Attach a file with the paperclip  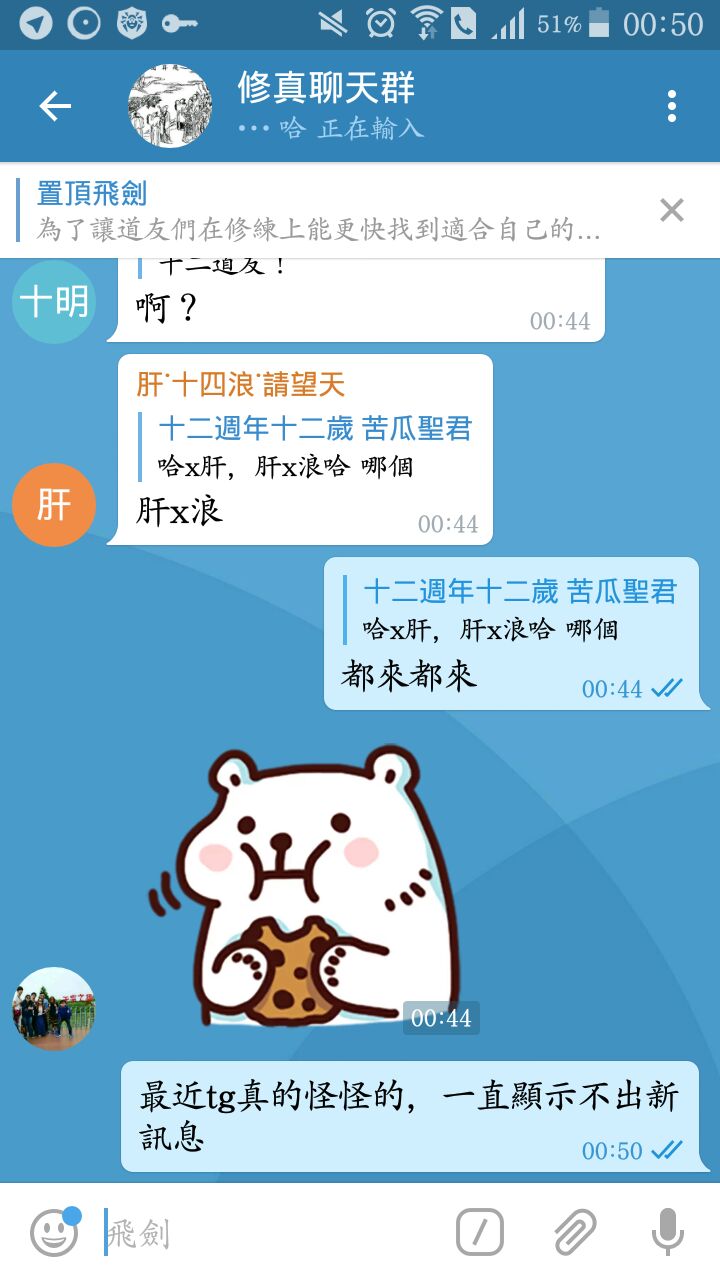(x=575, y=1232)
